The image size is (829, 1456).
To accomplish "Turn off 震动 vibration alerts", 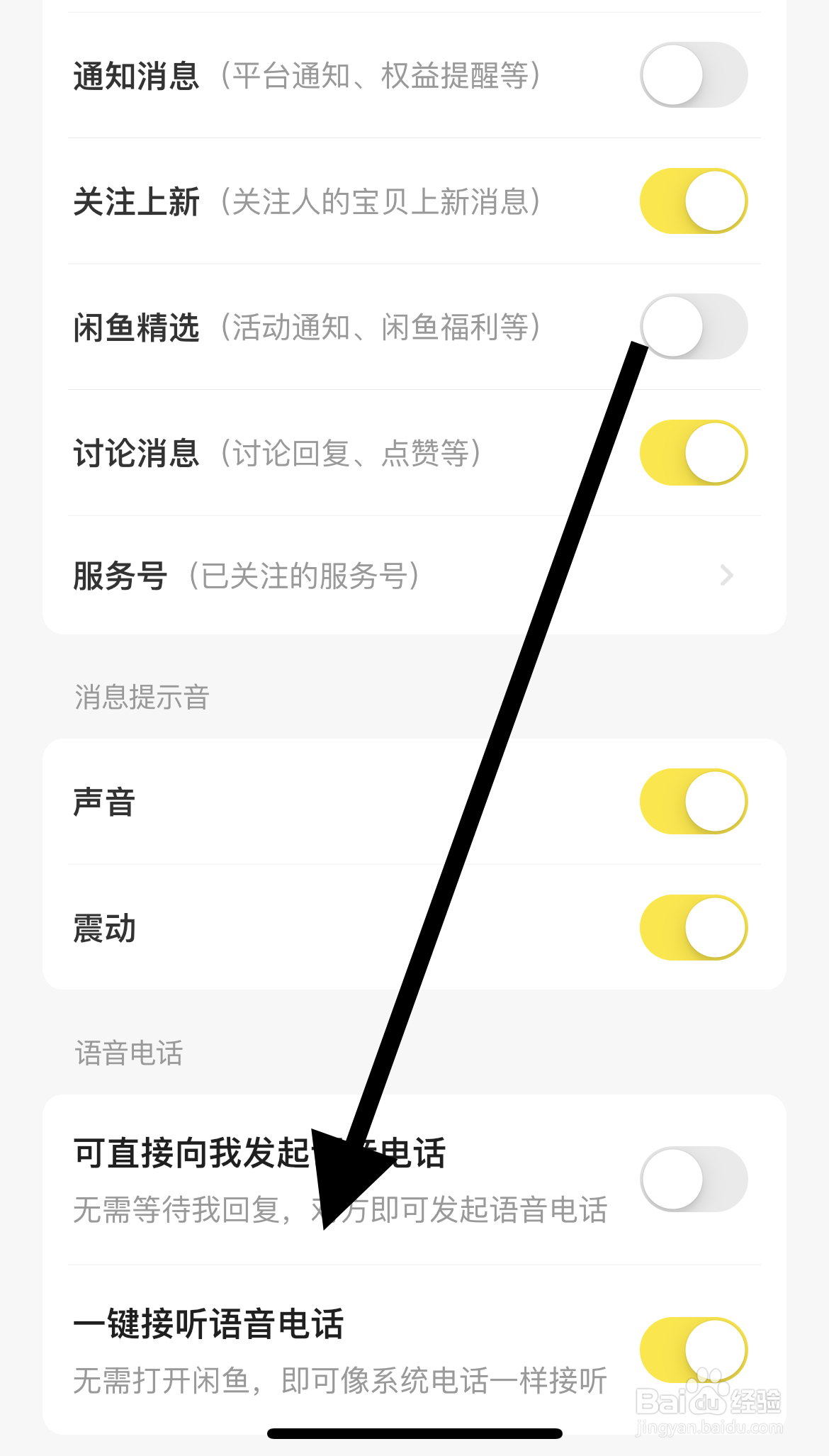I will click(694, 927).
